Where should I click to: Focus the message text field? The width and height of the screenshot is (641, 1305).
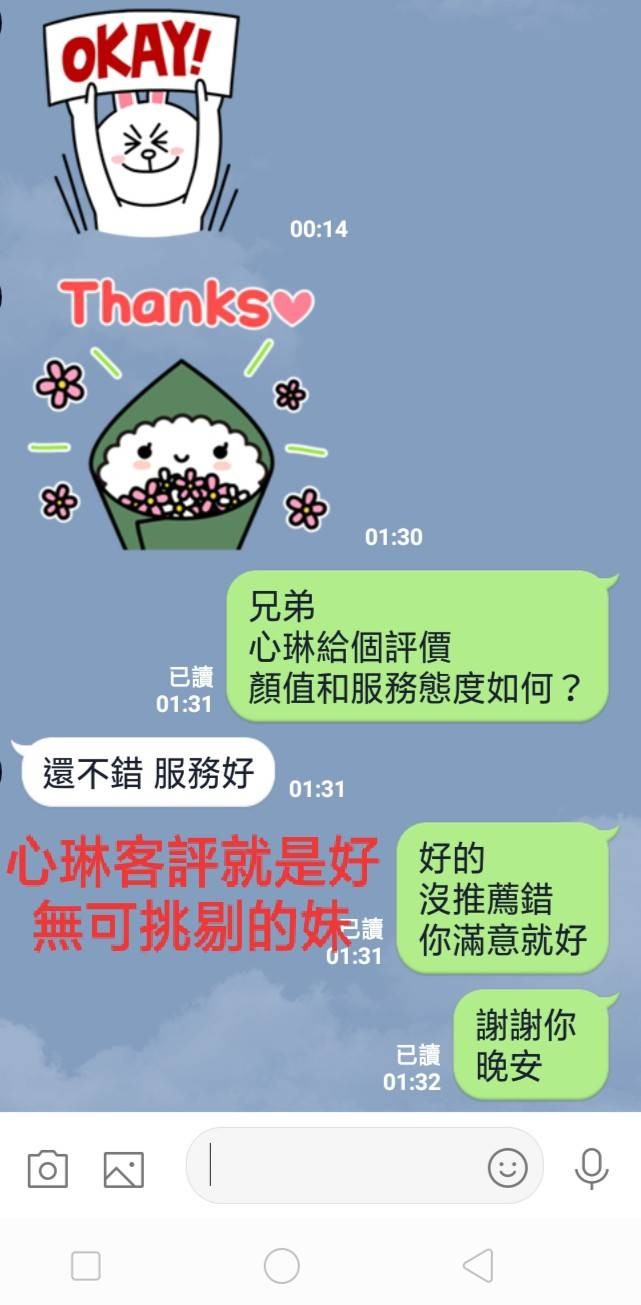coord(340,1166)
